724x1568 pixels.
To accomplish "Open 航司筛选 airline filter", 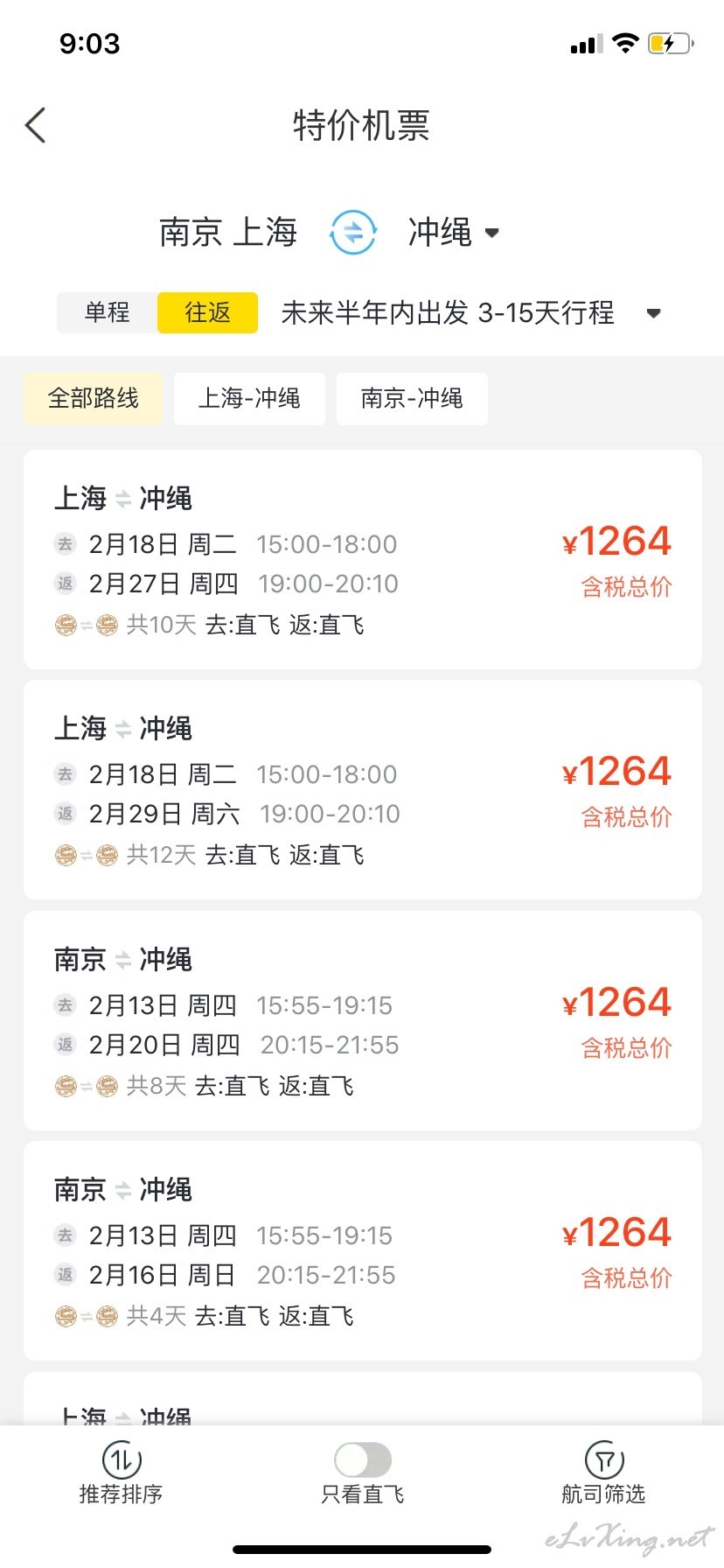I will [603, 1473].
